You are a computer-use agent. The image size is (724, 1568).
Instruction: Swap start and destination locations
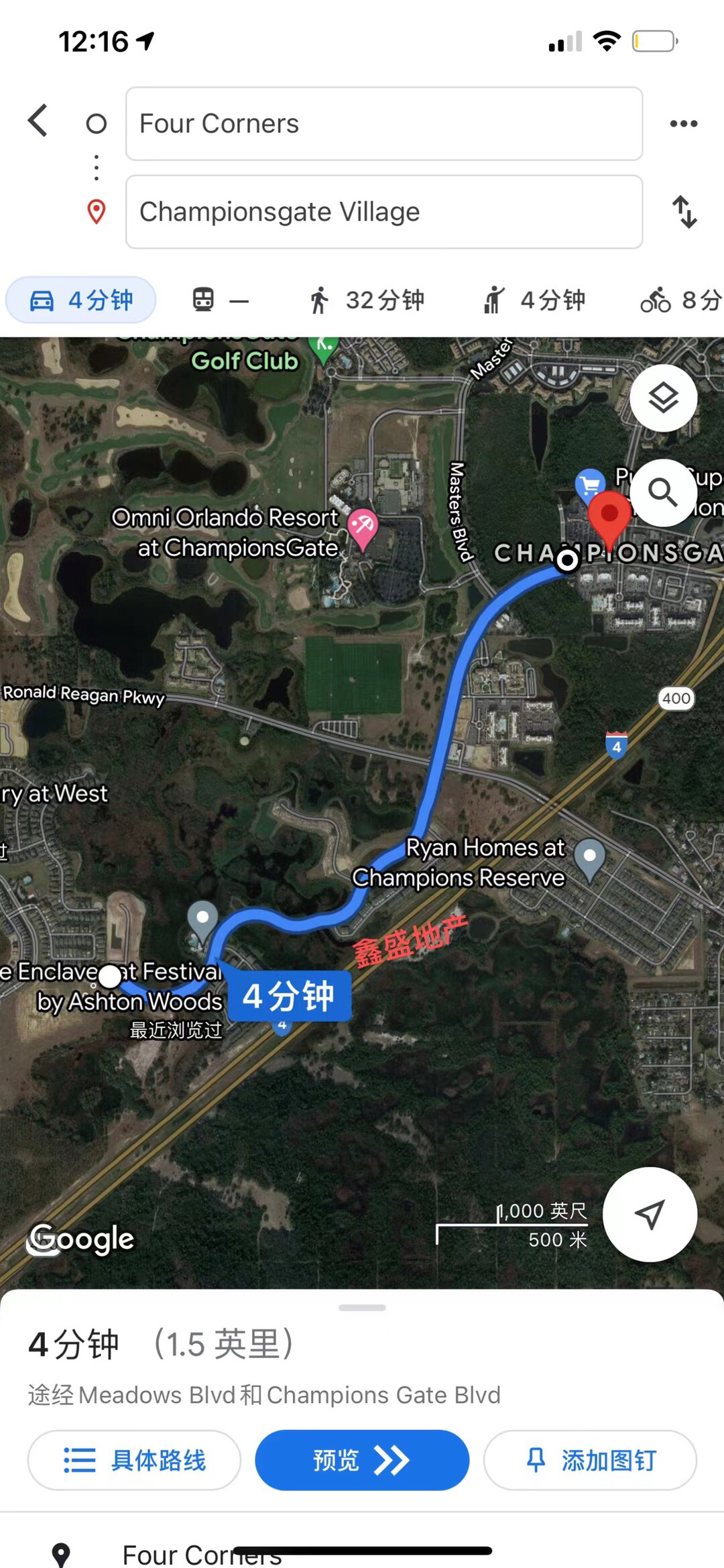click(x=684, y=212)
